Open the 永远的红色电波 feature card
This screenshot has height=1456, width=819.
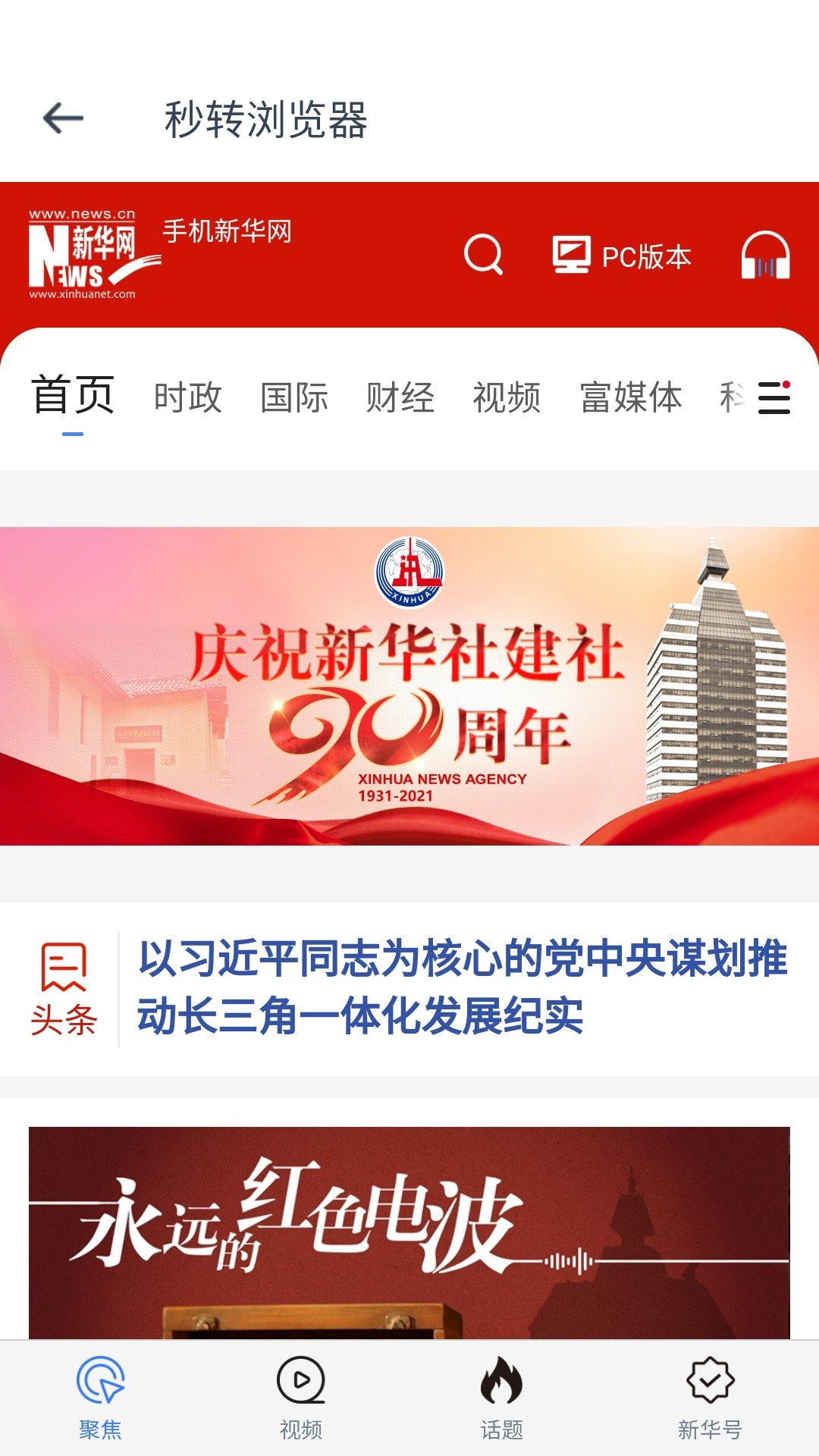tap(409, 1232)
